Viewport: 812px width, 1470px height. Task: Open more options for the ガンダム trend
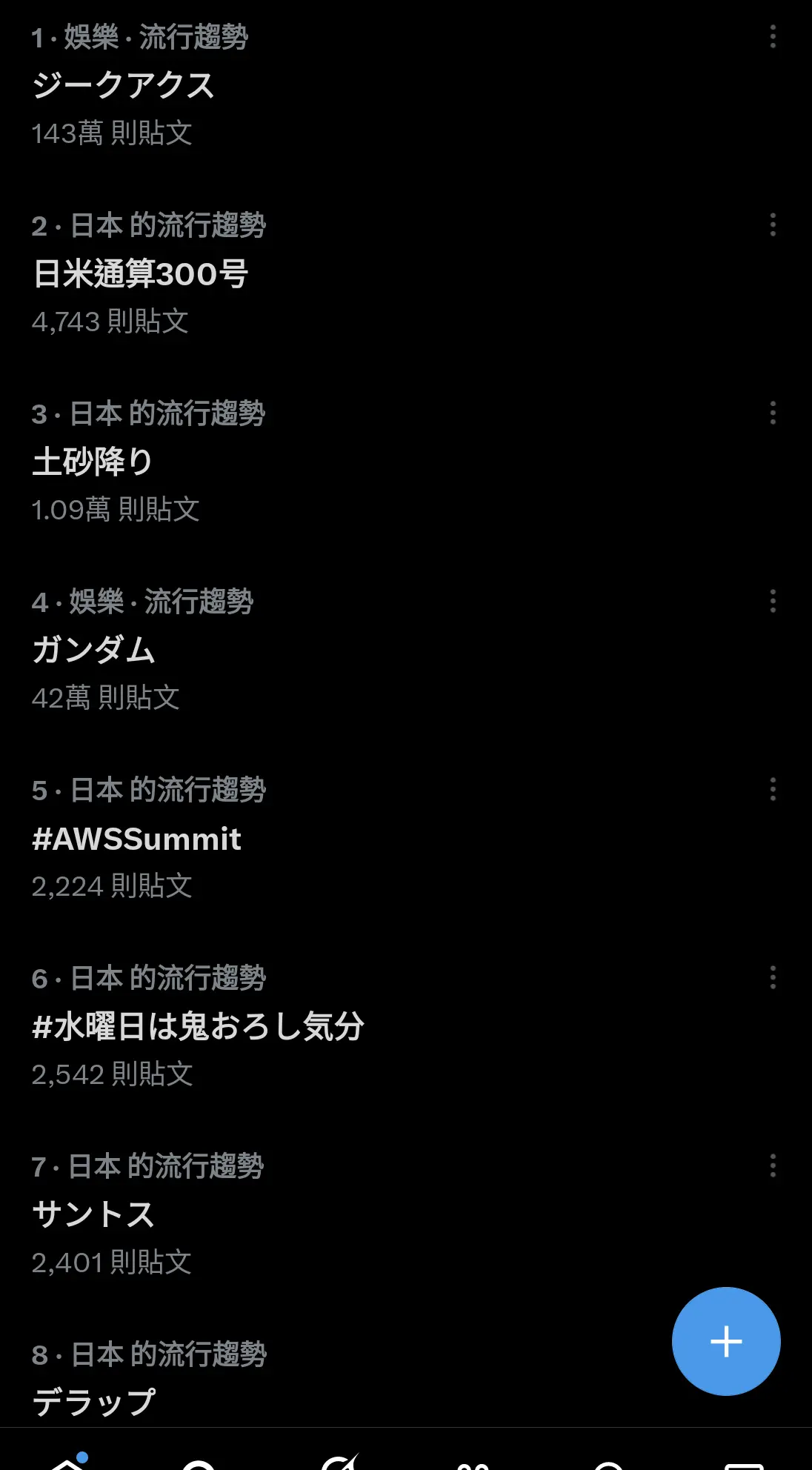pyautogui.click(x=773, y=601)
